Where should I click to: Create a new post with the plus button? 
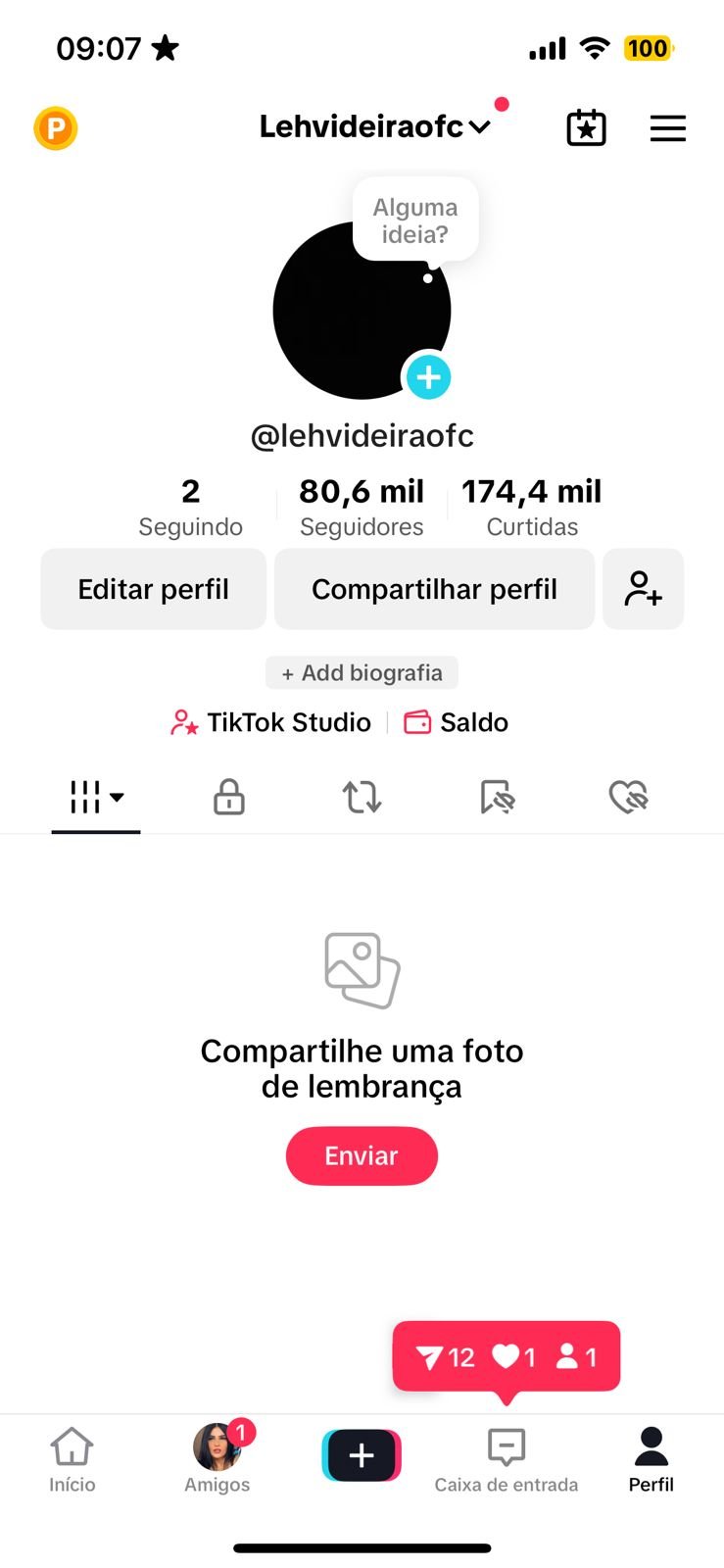(x=362, y=1455)
